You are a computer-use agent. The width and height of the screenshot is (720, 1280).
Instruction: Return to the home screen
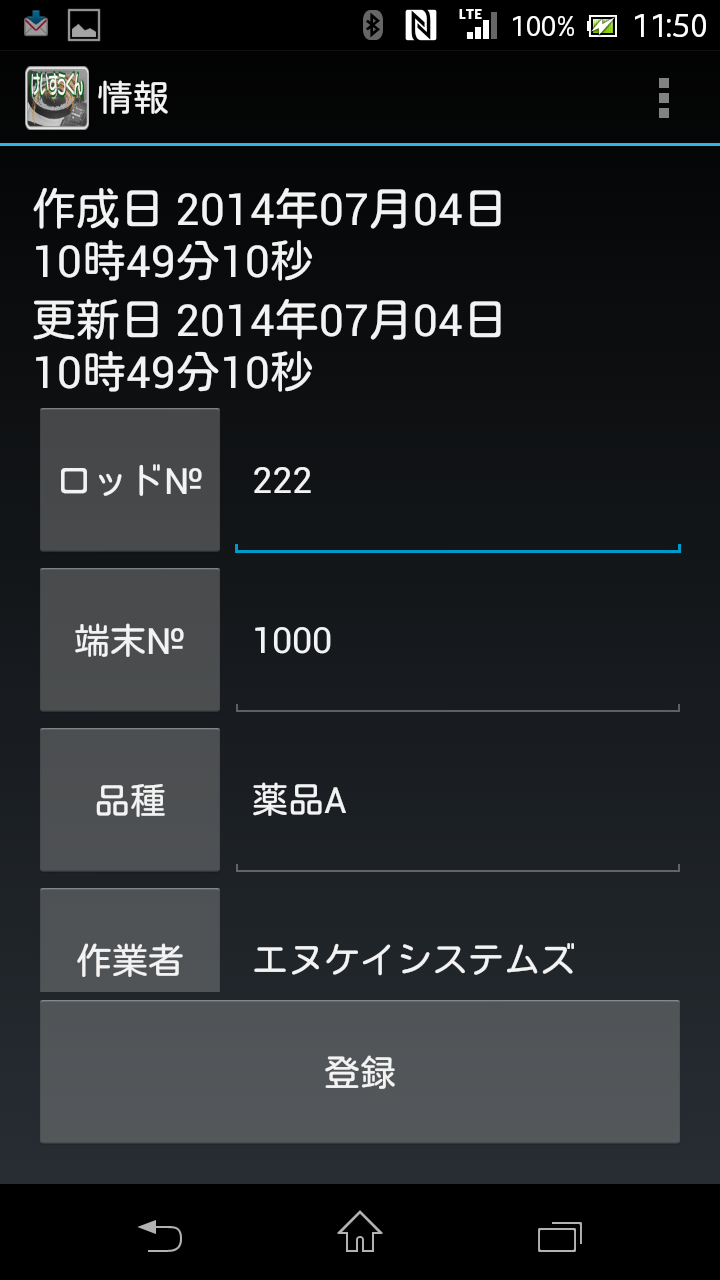coord(360,1233)
